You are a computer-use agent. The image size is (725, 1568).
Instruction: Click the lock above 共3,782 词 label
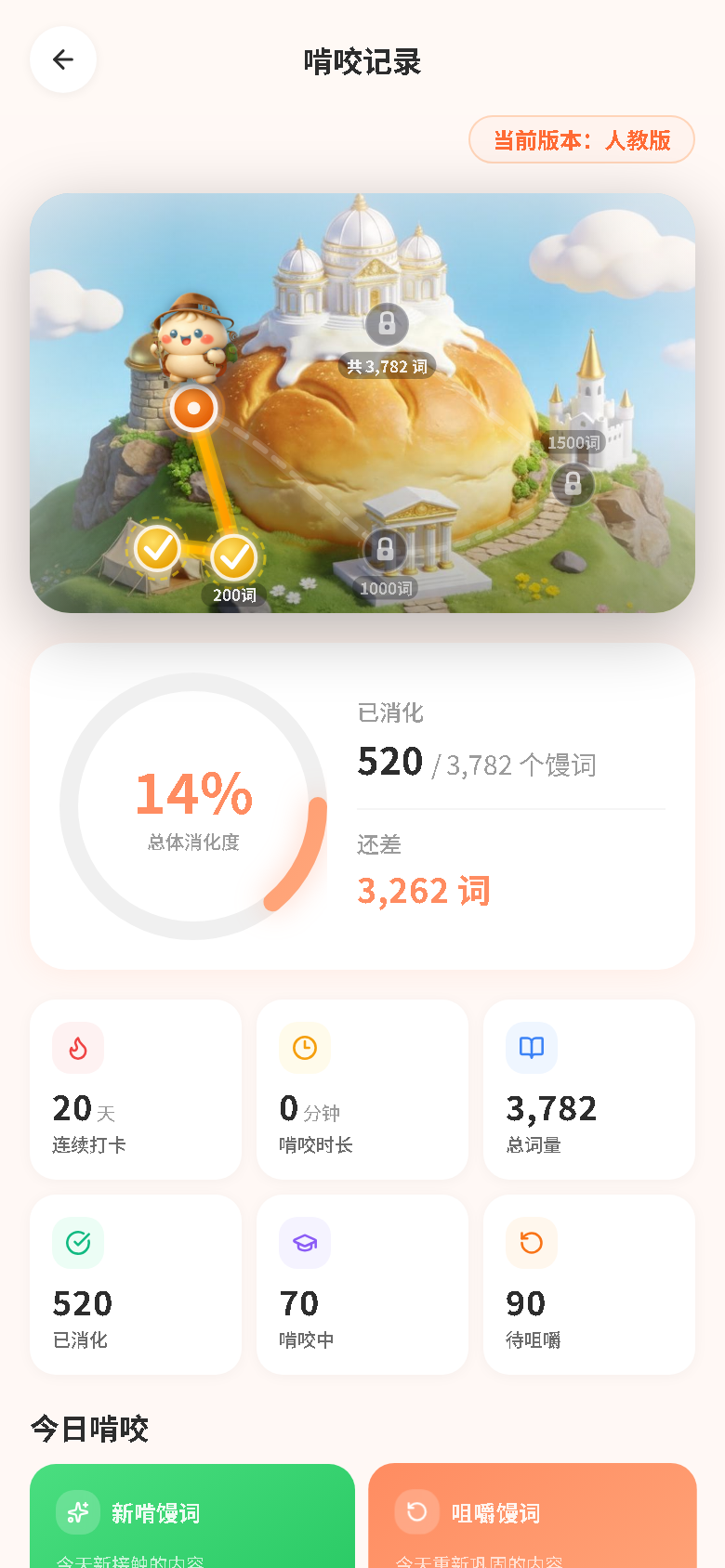coord(387,324)
